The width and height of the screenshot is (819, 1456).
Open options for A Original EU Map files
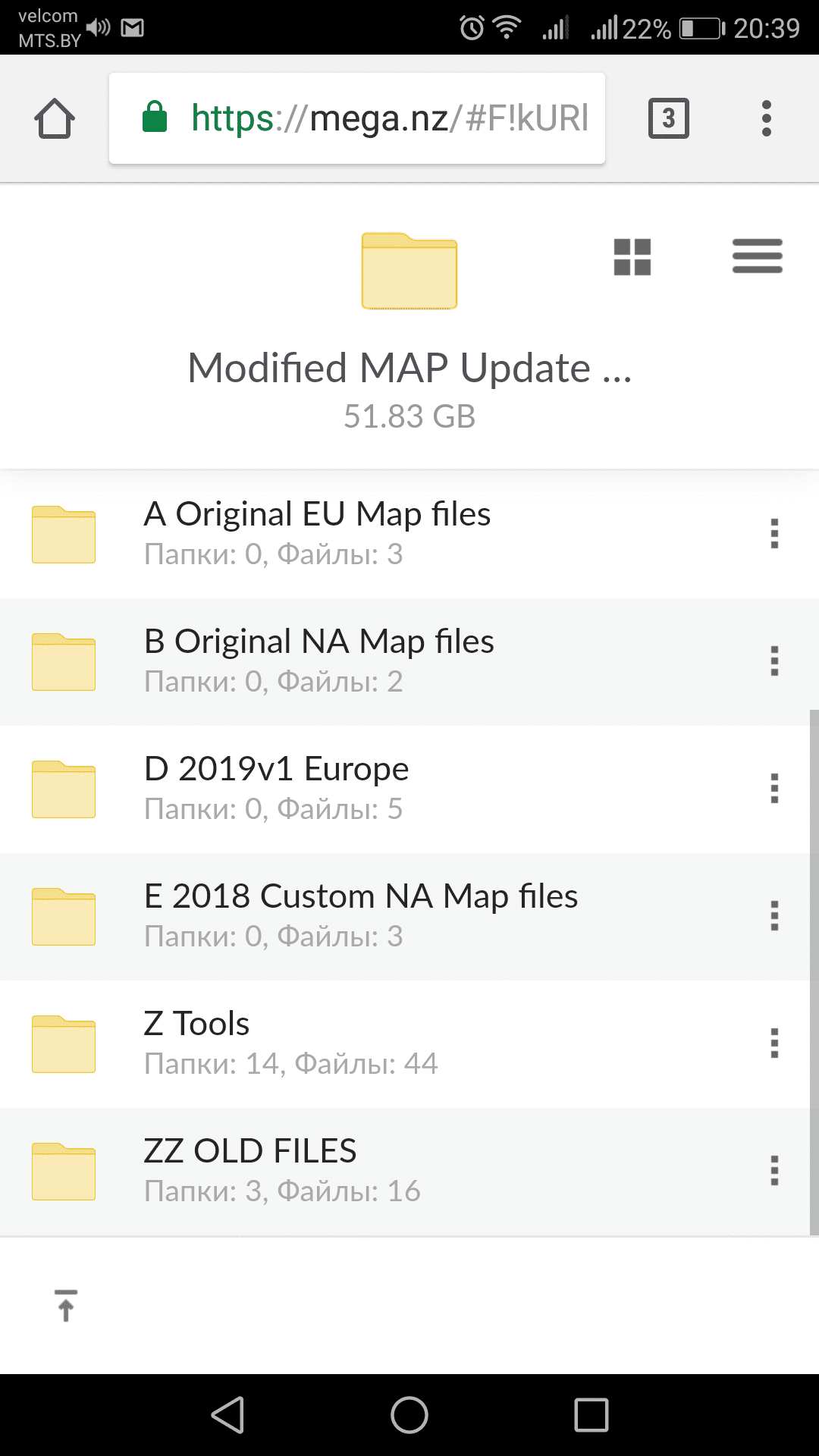(774, 534)
